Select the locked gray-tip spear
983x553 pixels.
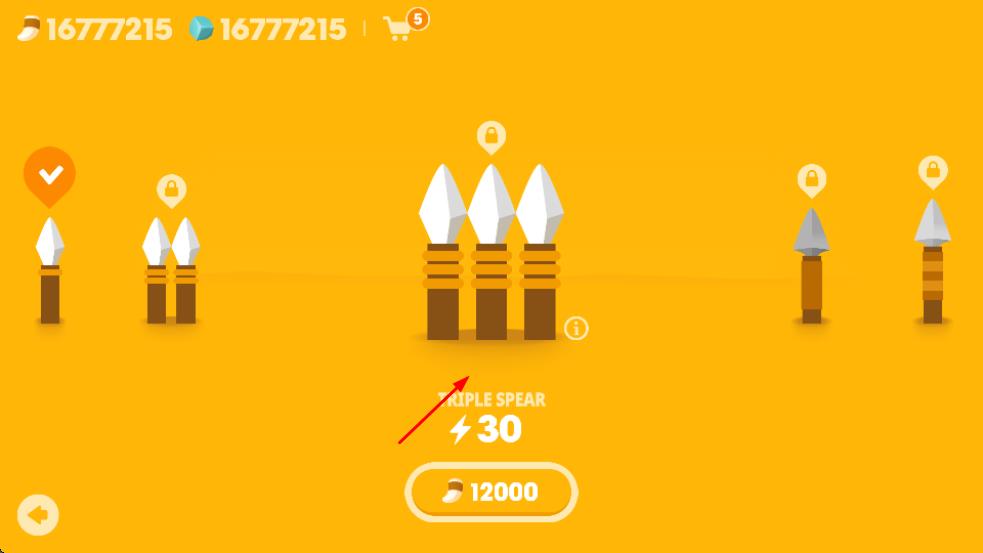811,265
